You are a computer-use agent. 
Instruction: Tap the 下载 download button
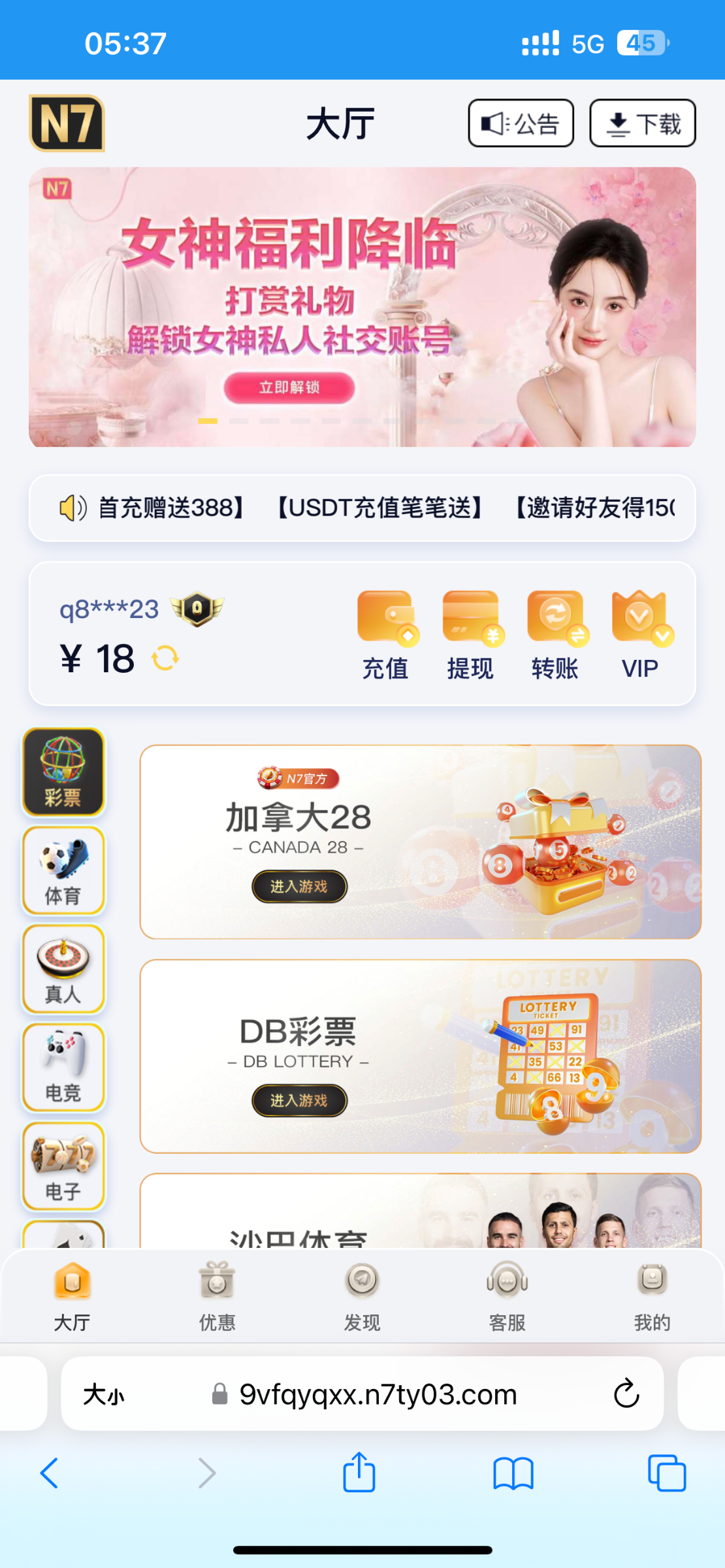[642, 123]
